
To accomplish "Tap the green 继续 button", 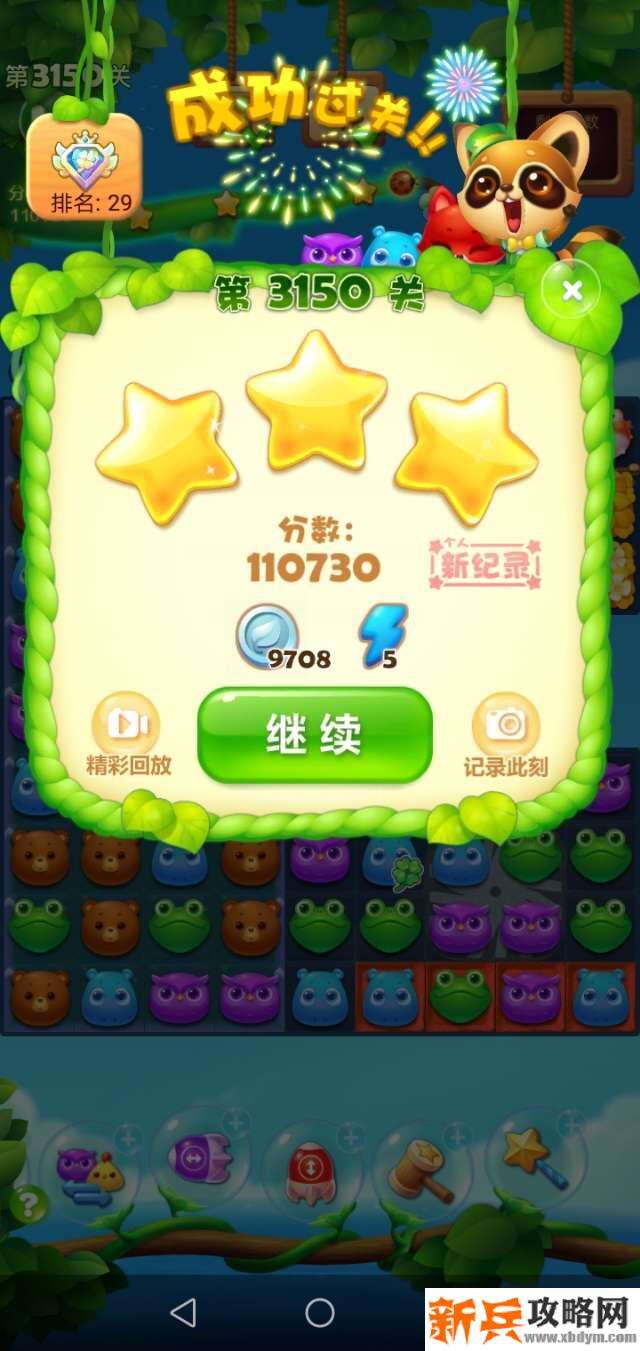I will (314, 735).
